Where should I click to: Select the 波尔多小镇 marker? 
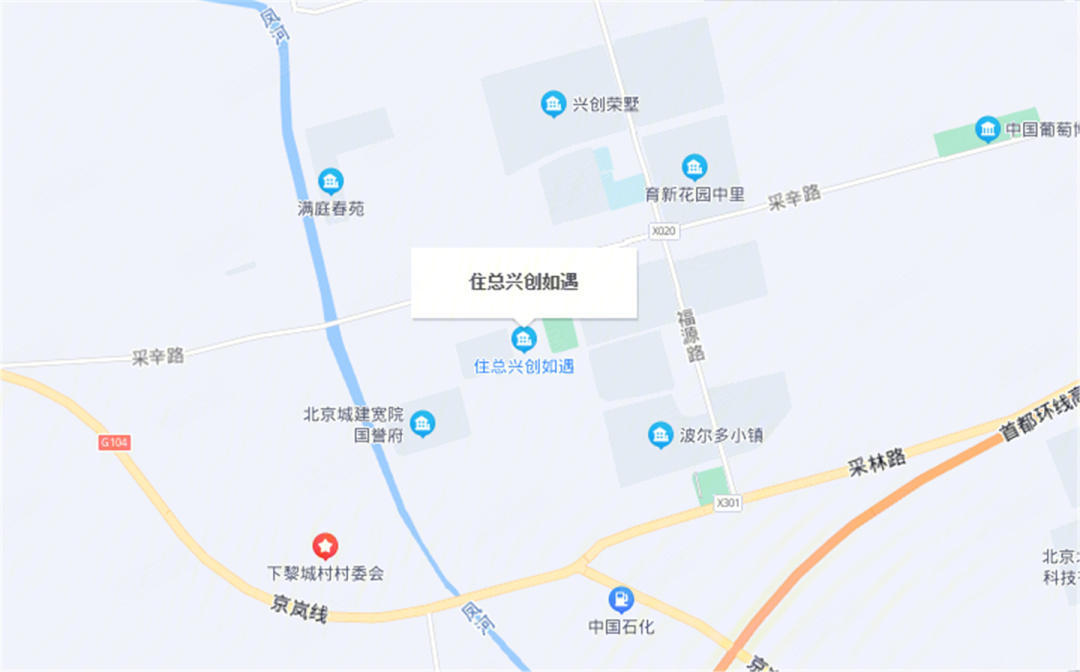[x=660, y=435]
